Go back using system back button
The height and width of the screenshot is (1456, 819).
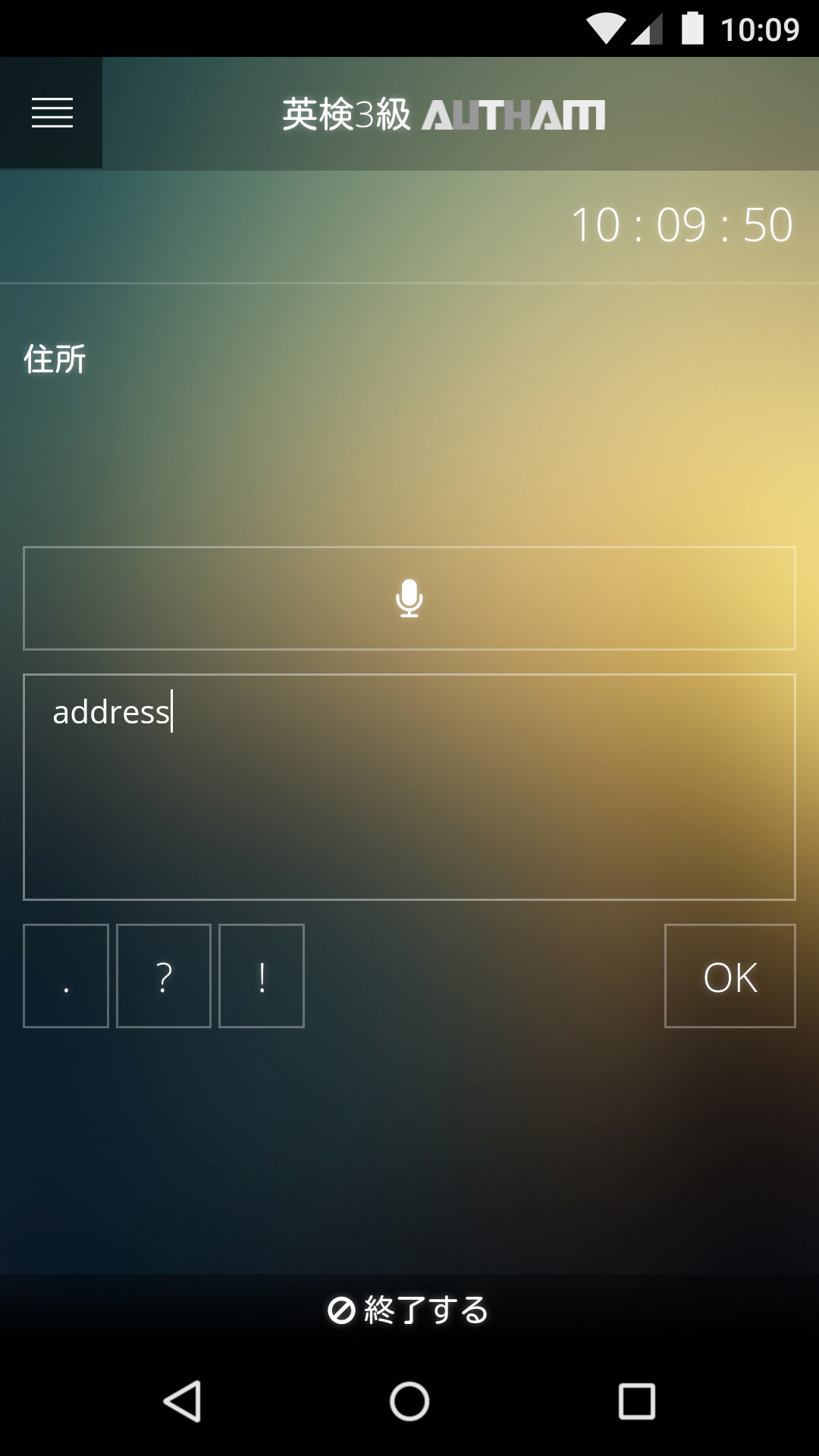[183, 1401]
